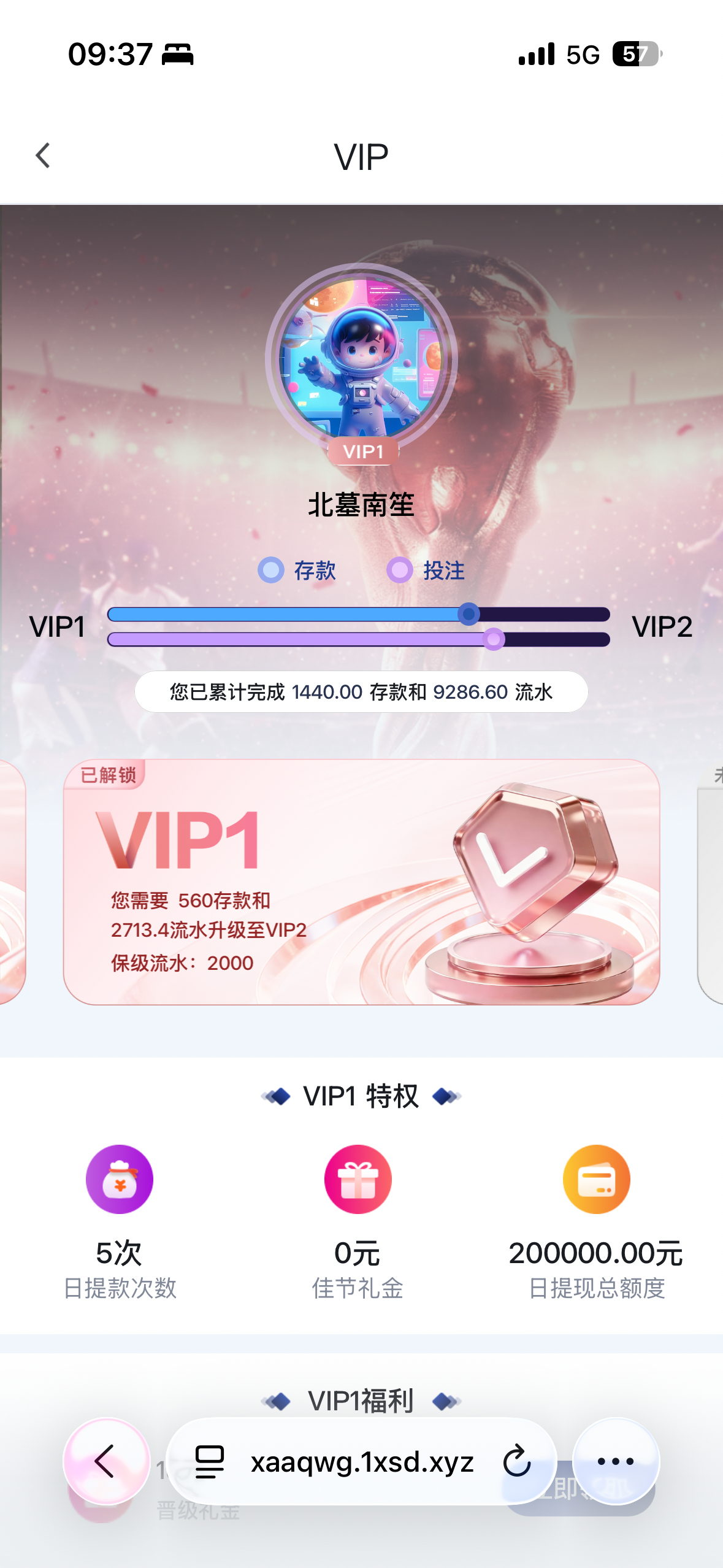The height and width of the screenshot is (1568, 723).
Task: Reload the xaaqwg.1xsd.xyz page
Action: point(517,1461)
